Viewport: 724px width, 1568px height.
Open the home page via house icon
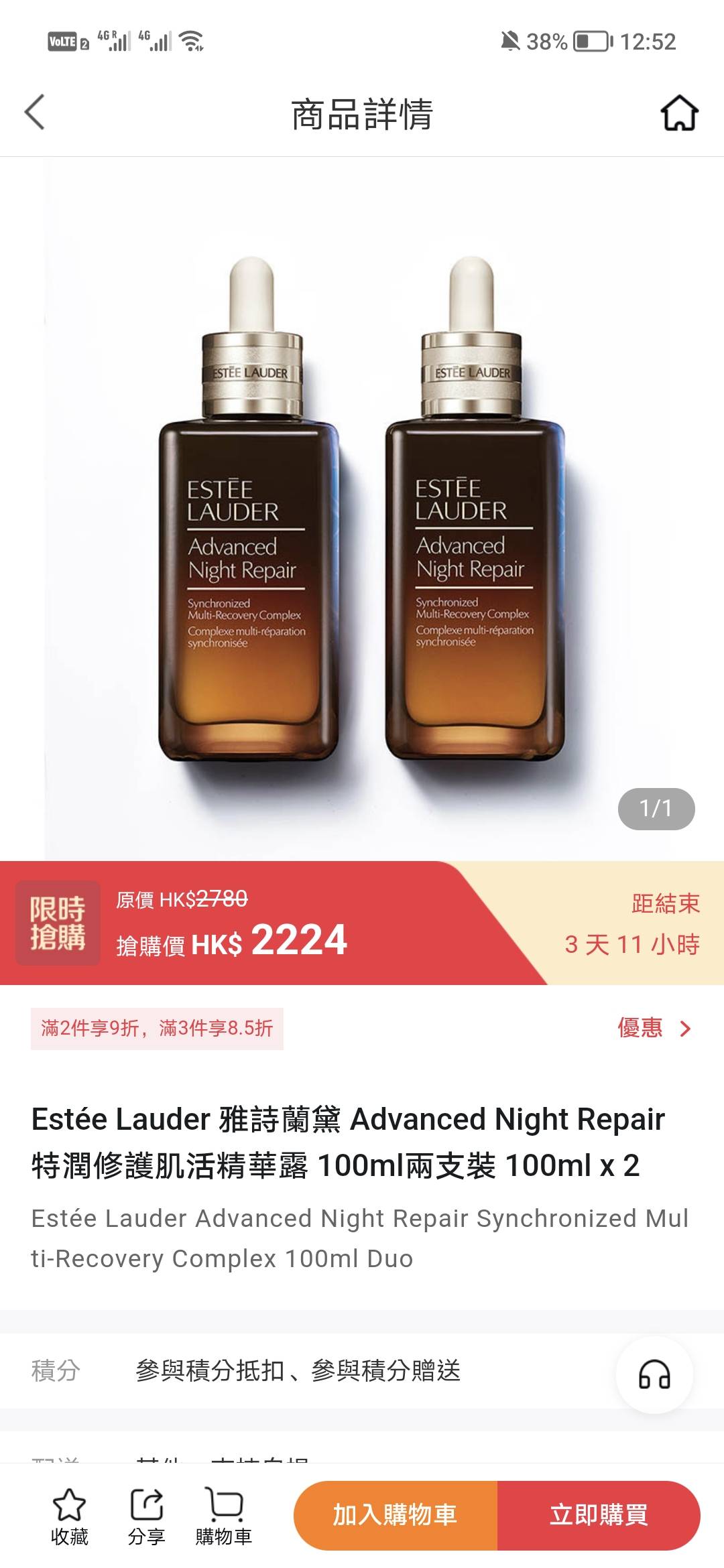tap(679, 113)
